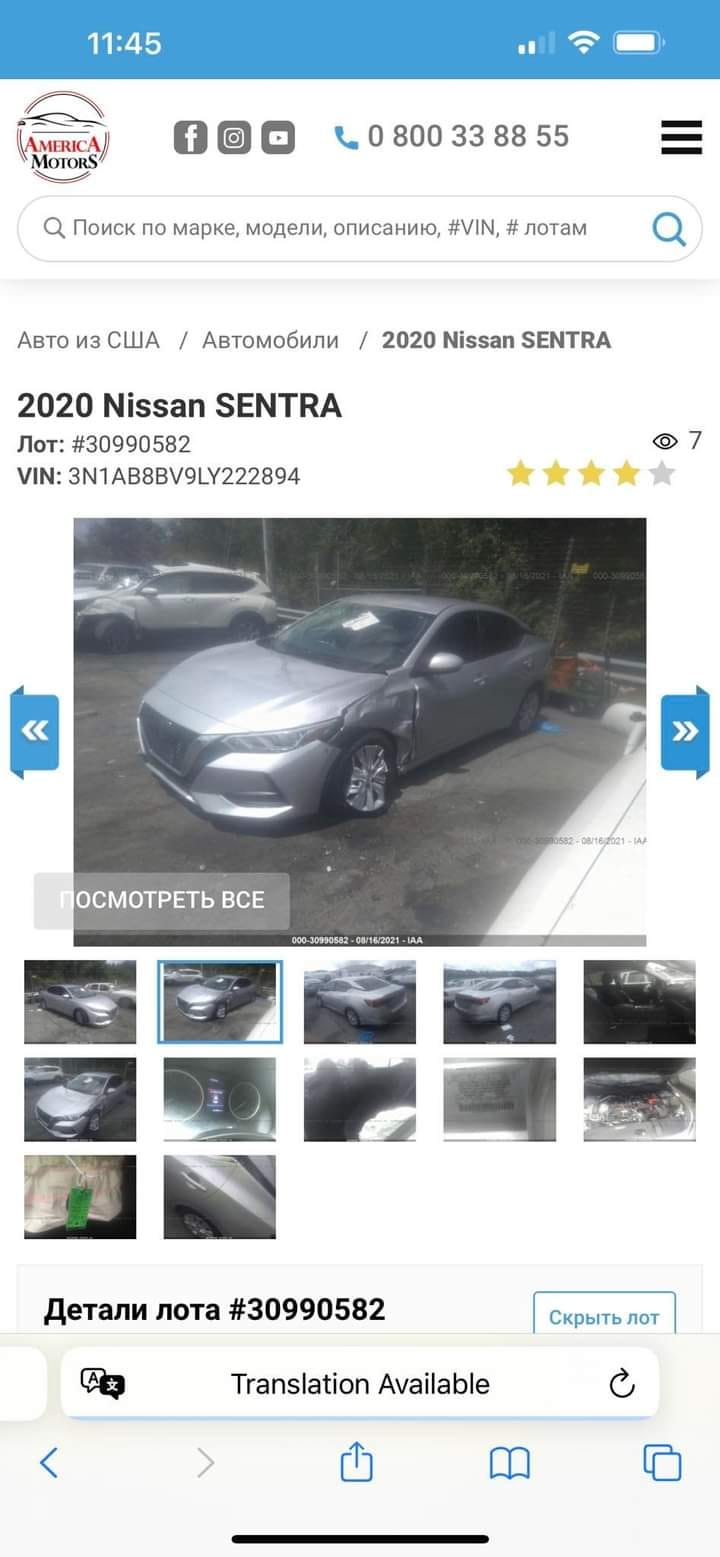Open the Instagram page icon
720x1557 pixels.
234,137
